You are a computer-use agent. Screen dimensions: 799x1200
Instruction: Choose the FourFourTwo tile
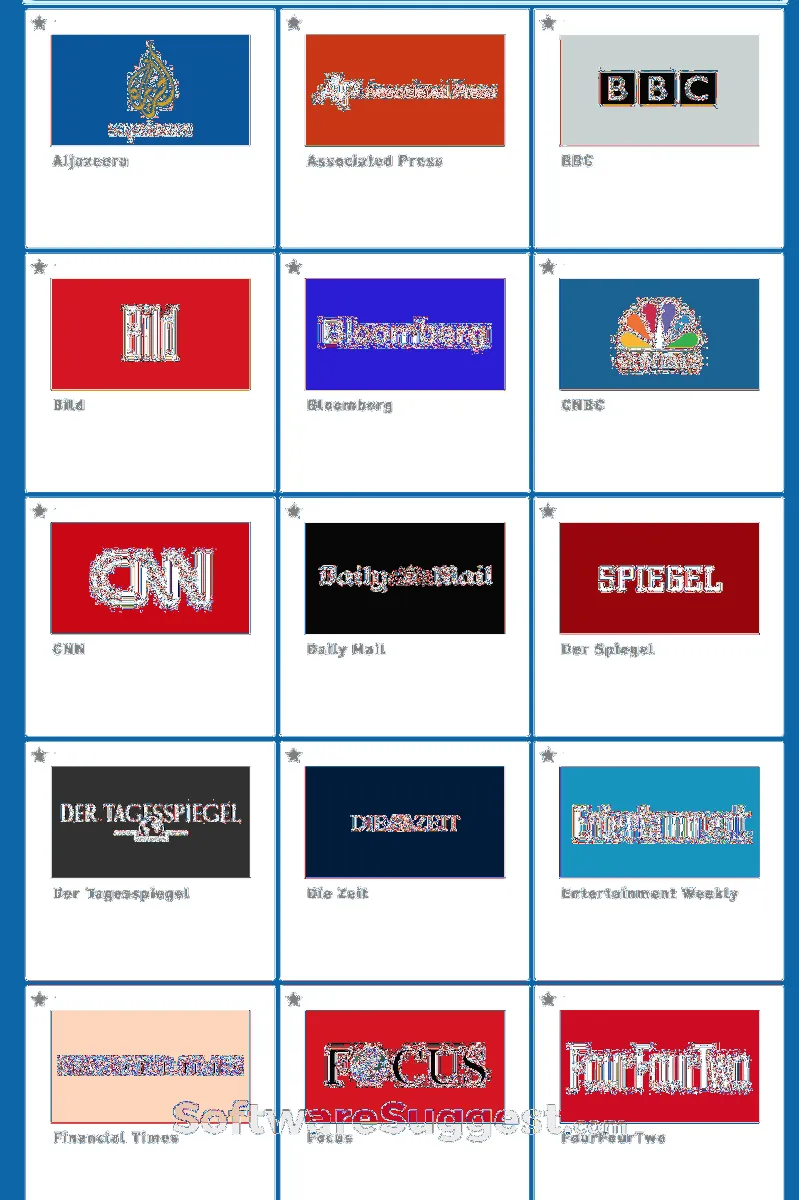coord(659,1066)
